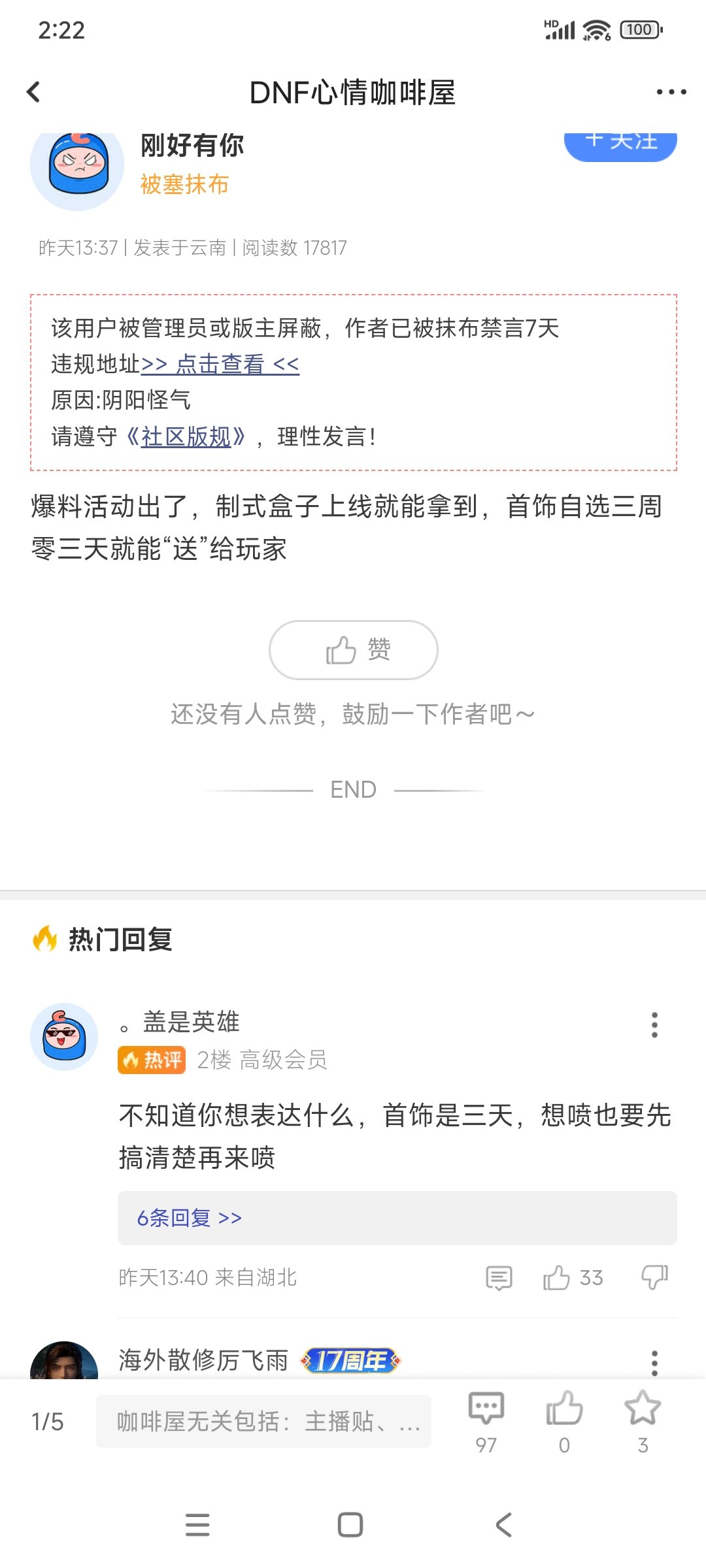Toggle 赞 to like the main post
This screenshot has height=1568, width=706.
point(353,649)
